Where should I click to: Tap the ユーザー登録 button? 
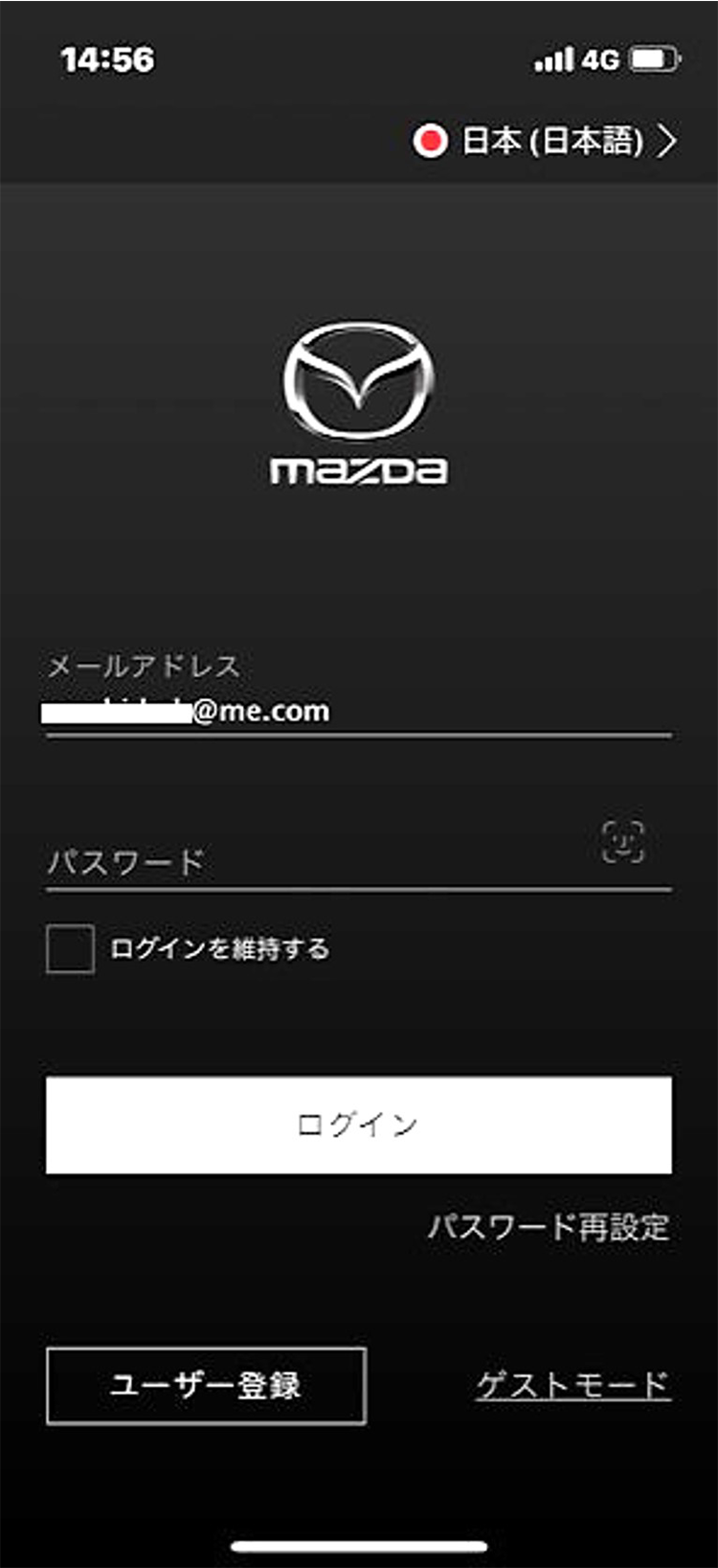[x=206, y=1385]
